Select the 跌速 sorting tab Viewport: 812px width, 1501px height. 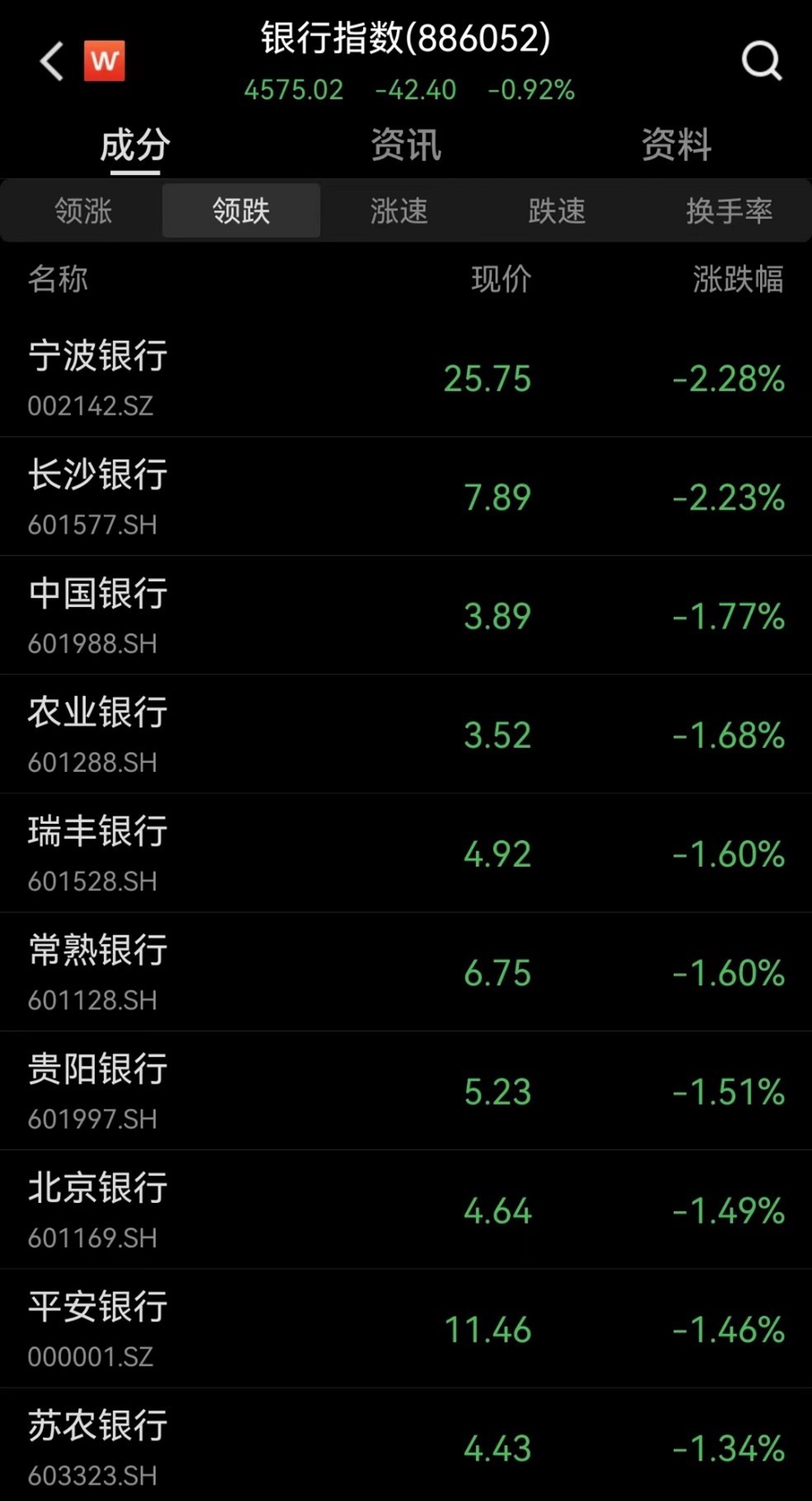click(x=557, y=211)
